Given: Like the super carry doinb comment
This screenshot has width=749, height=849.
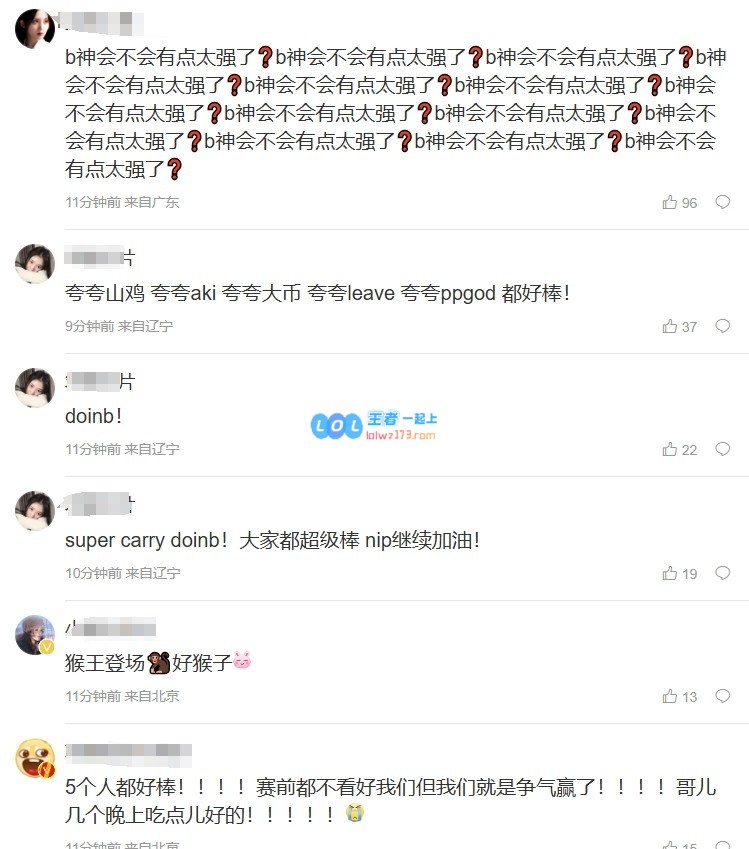Looking at the screenshot, I should pos(670,574).
